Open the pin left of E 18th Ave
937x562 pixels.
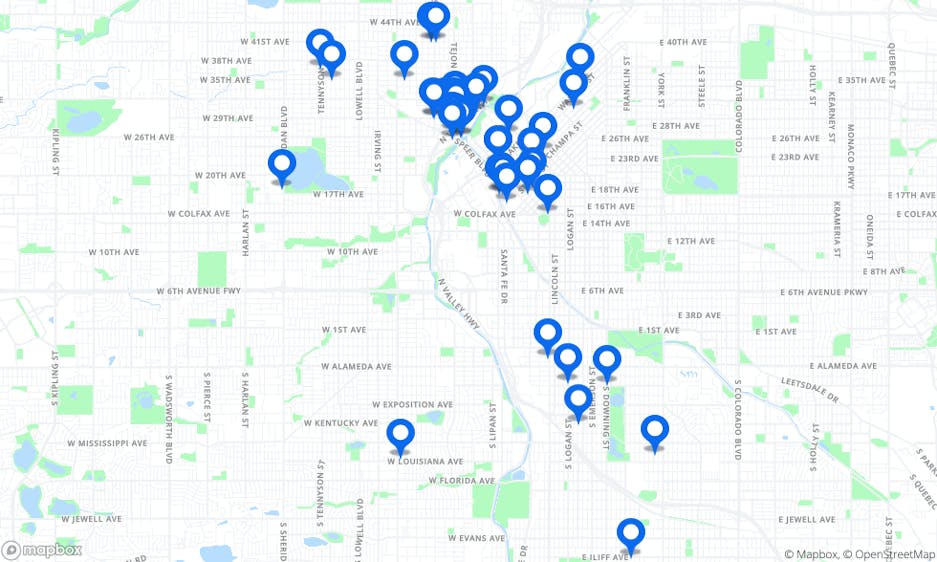547,189
